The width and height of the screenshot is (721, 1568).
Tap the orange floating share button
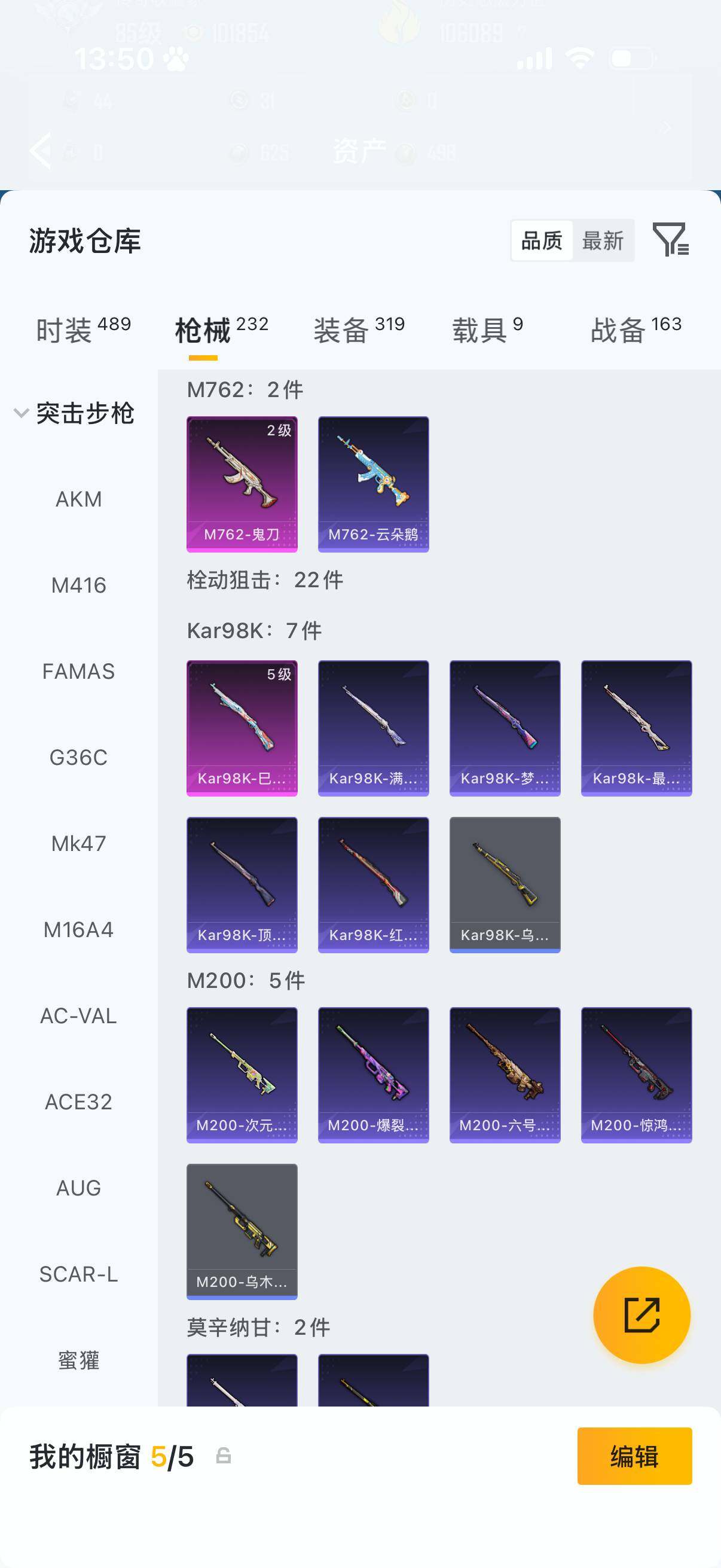click(x=642, y=1315)
